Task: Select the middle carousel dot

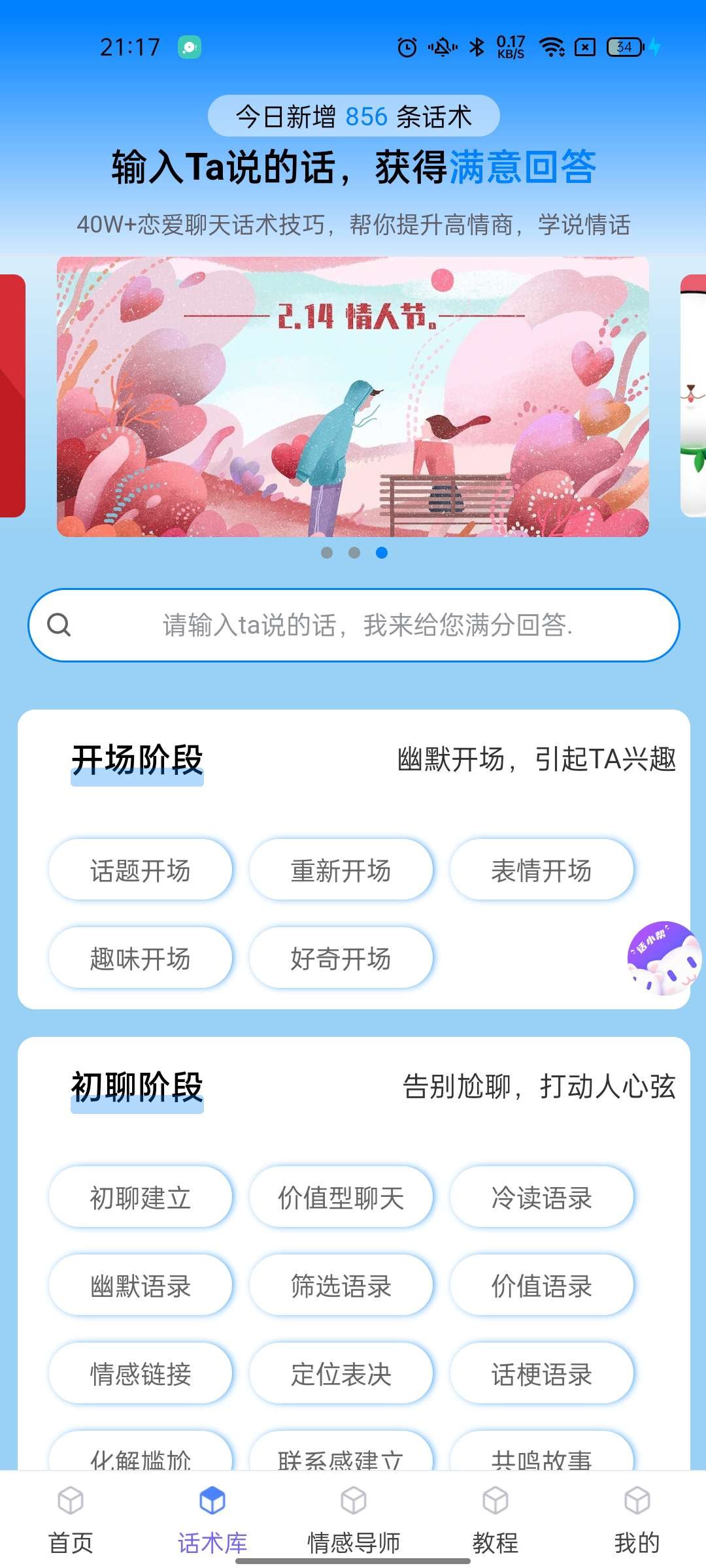Action: click(x=353, y=553)
